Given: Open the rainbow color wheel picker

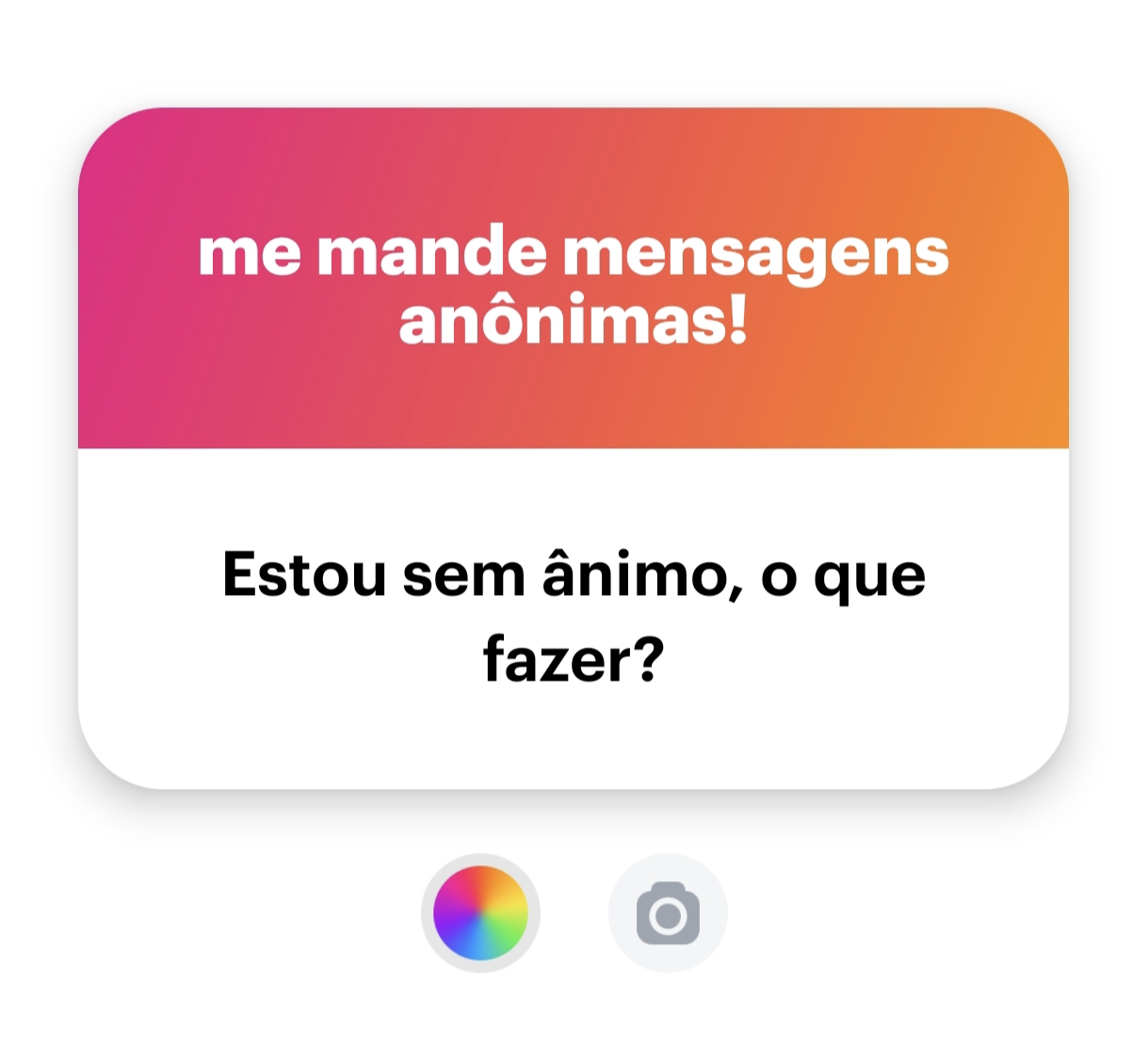Looking at the screenshot, I should pos(480,912).
